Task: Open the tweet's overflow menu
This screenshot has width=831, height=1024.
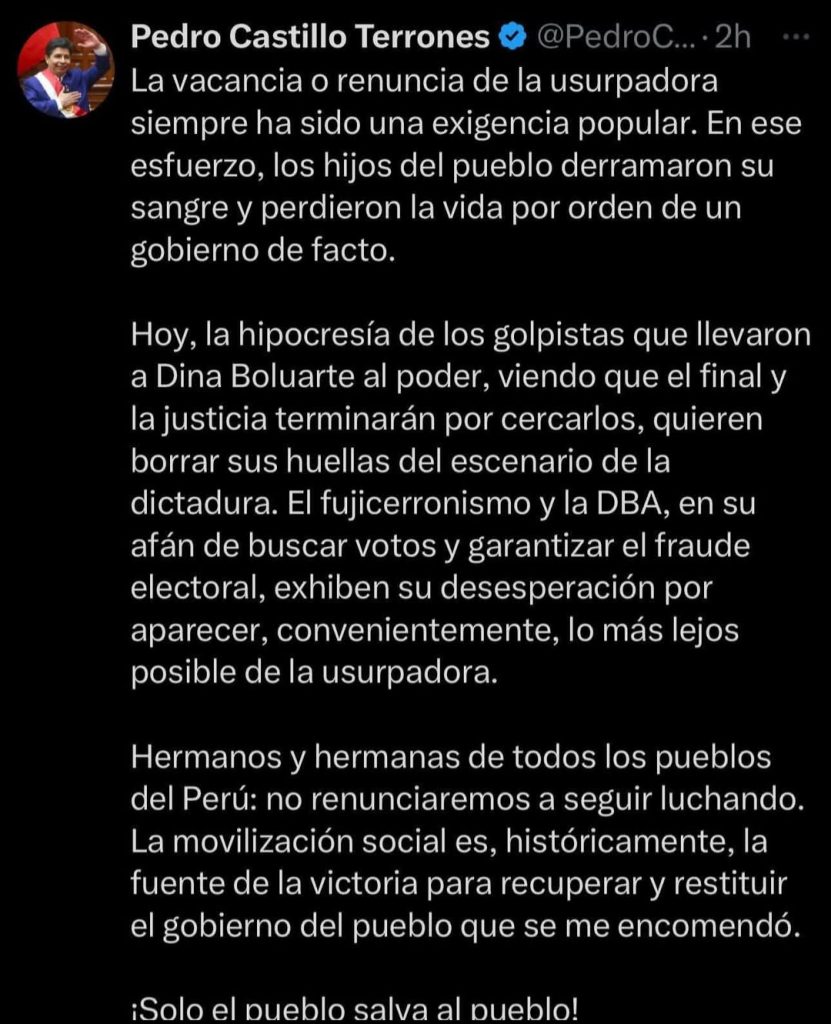Action: (x=795, y=38)
